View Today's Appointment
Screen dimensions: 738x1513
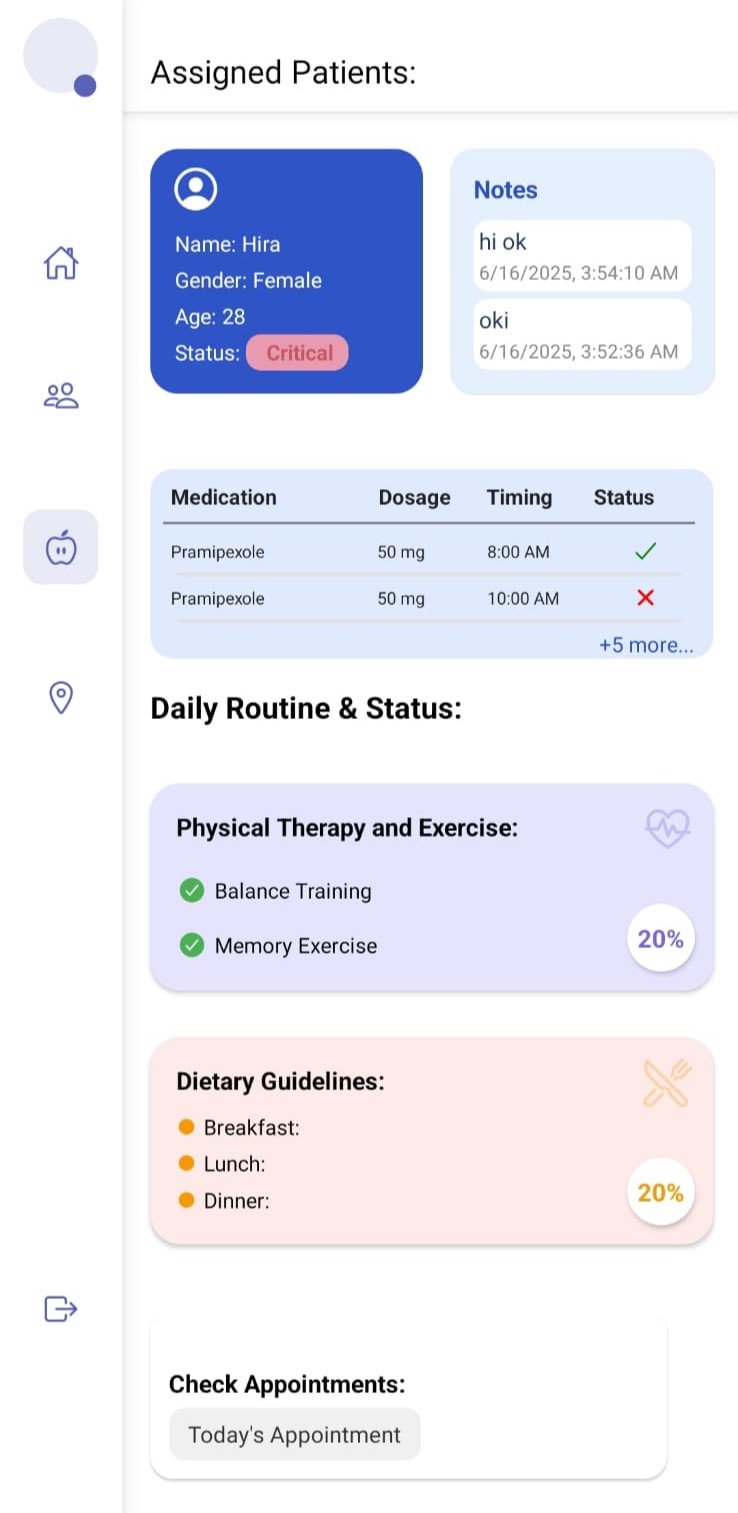coord(294,1435)
